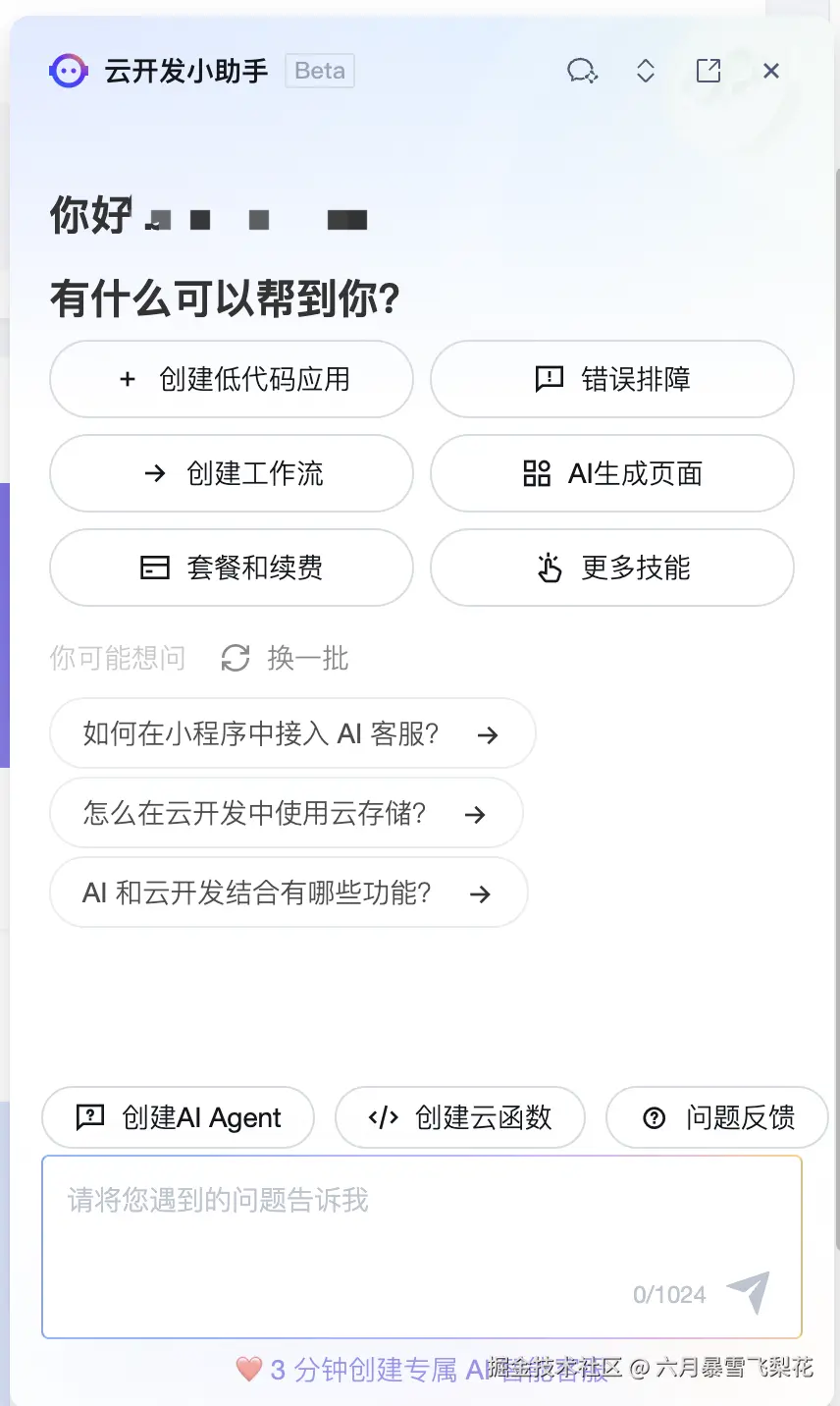
Task: Ask AI 和云开发结合有哪些功能?
Action: tap(289, 892)
